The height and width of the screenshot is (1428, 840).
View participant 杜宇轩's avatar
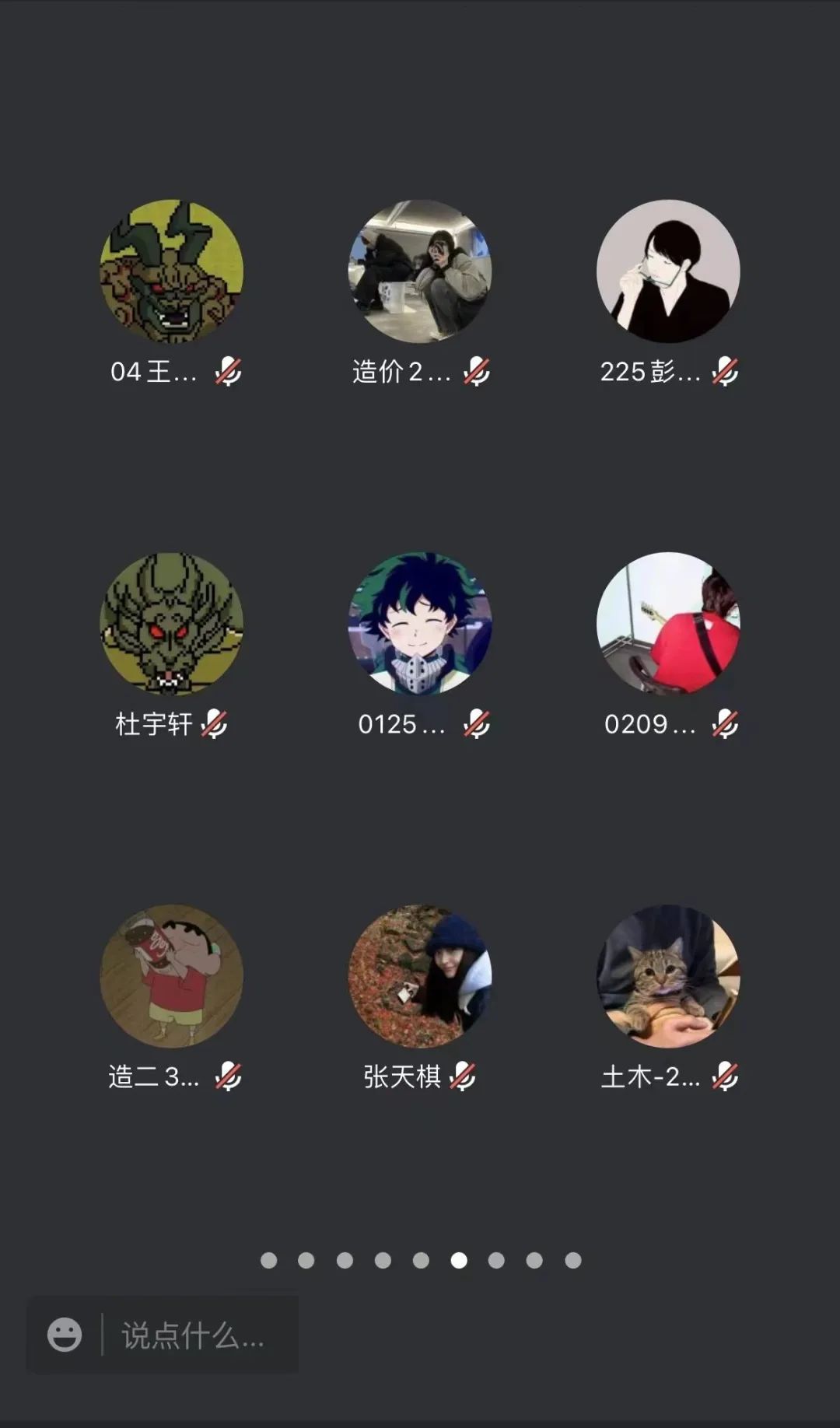171,624
